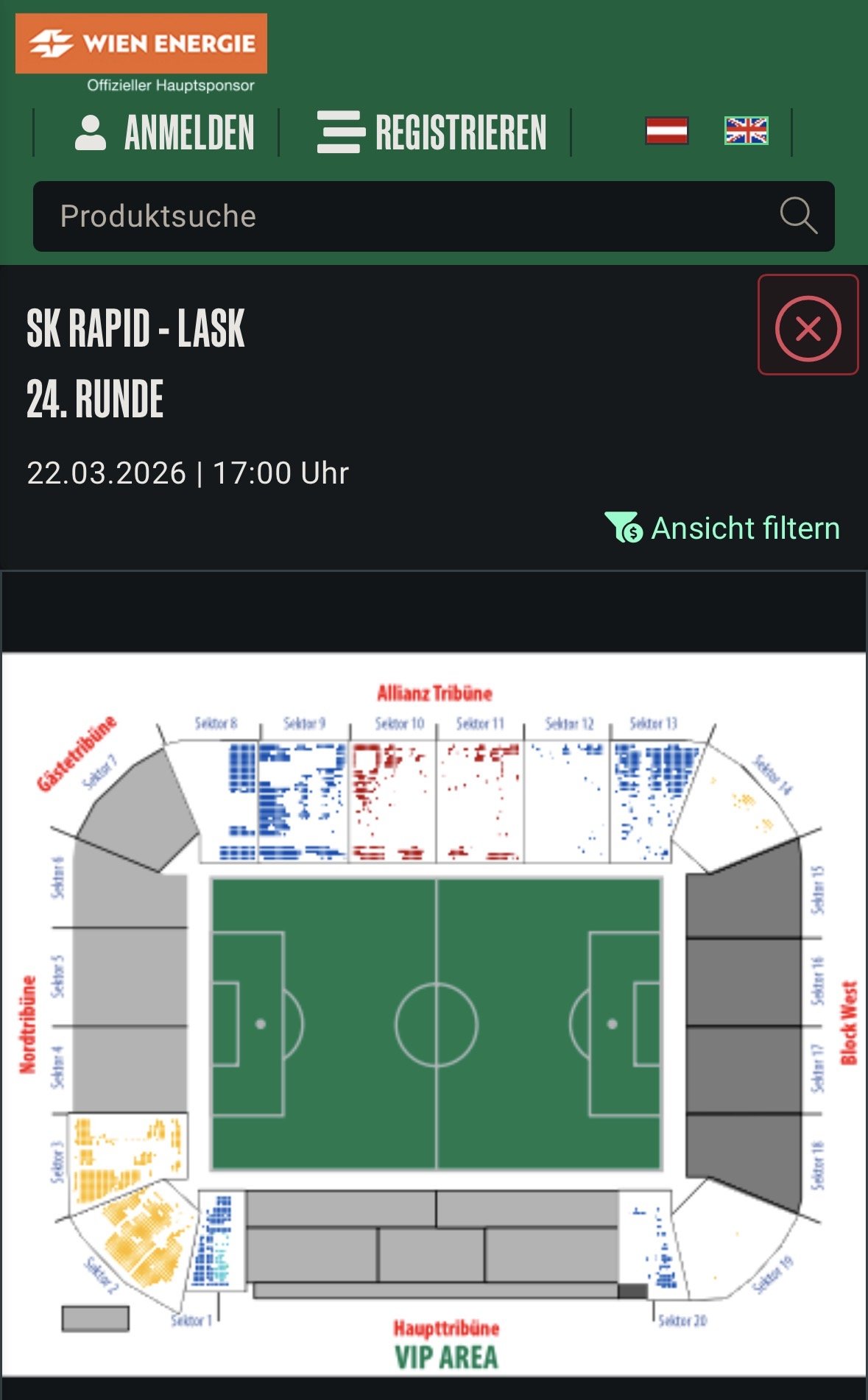The image size is (868, 1400).
Task: Select Sektor 9 on the stadium map
Action: point(302,801)
